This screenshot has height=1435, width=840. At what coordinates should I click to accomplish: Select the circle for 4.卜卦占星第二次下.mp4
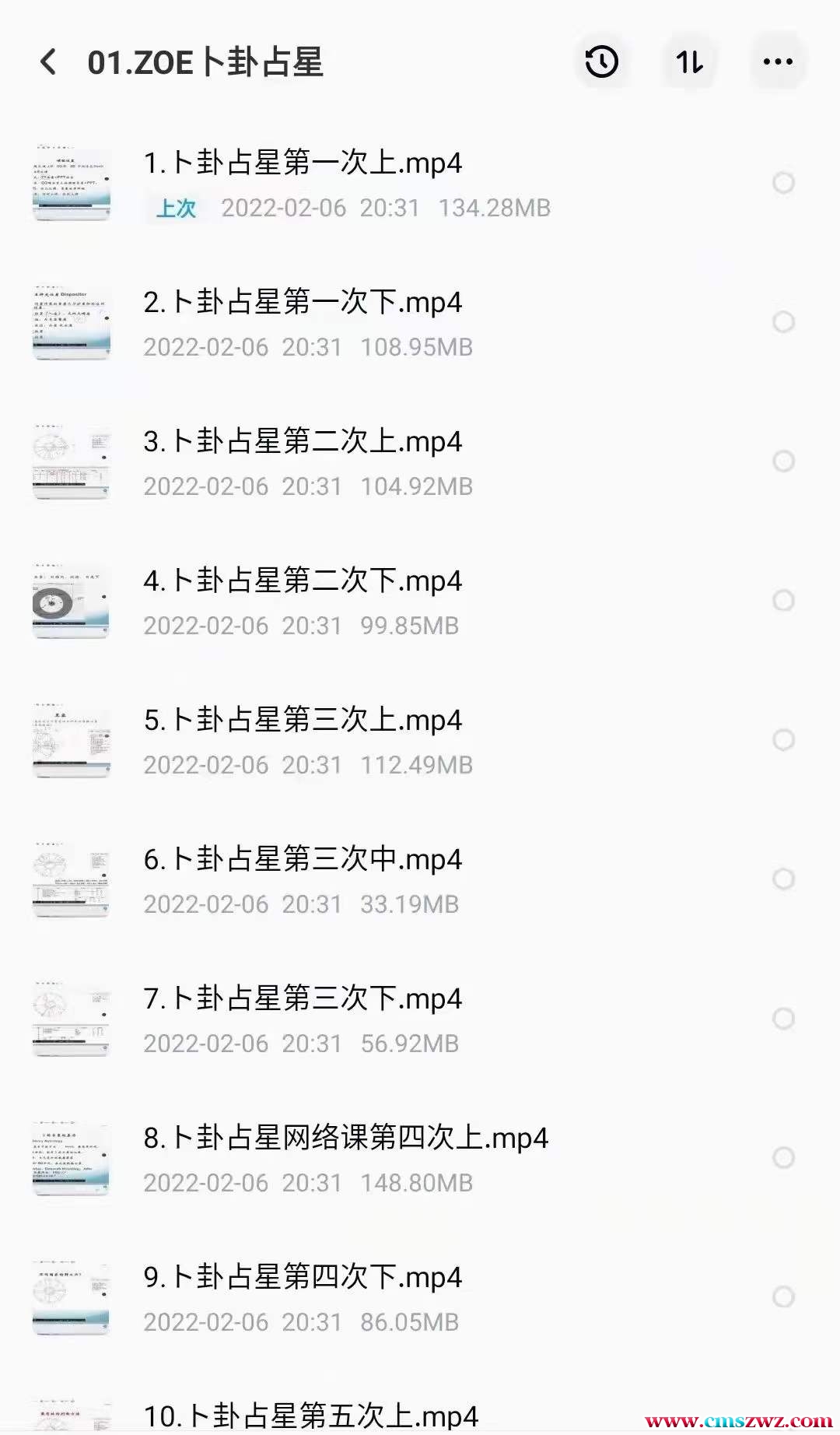click(x=783, y=601)
